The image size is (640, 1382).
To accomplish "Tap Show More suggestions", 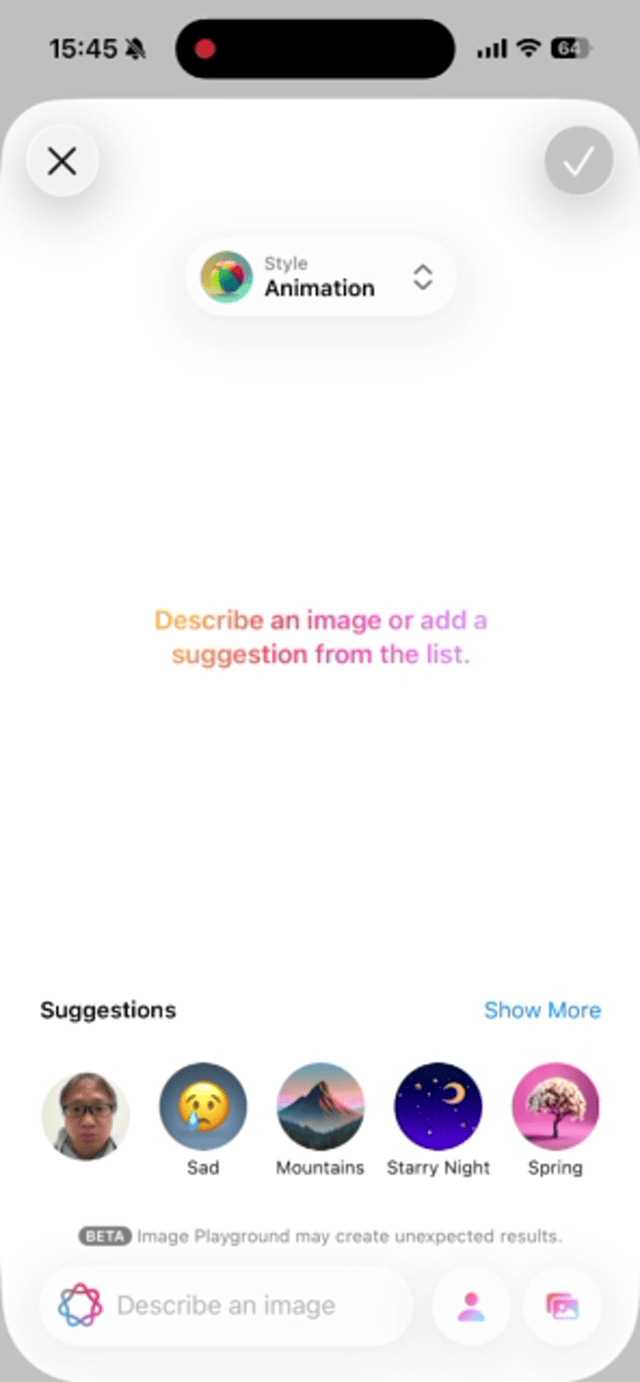I will (x=542, y=1010).
